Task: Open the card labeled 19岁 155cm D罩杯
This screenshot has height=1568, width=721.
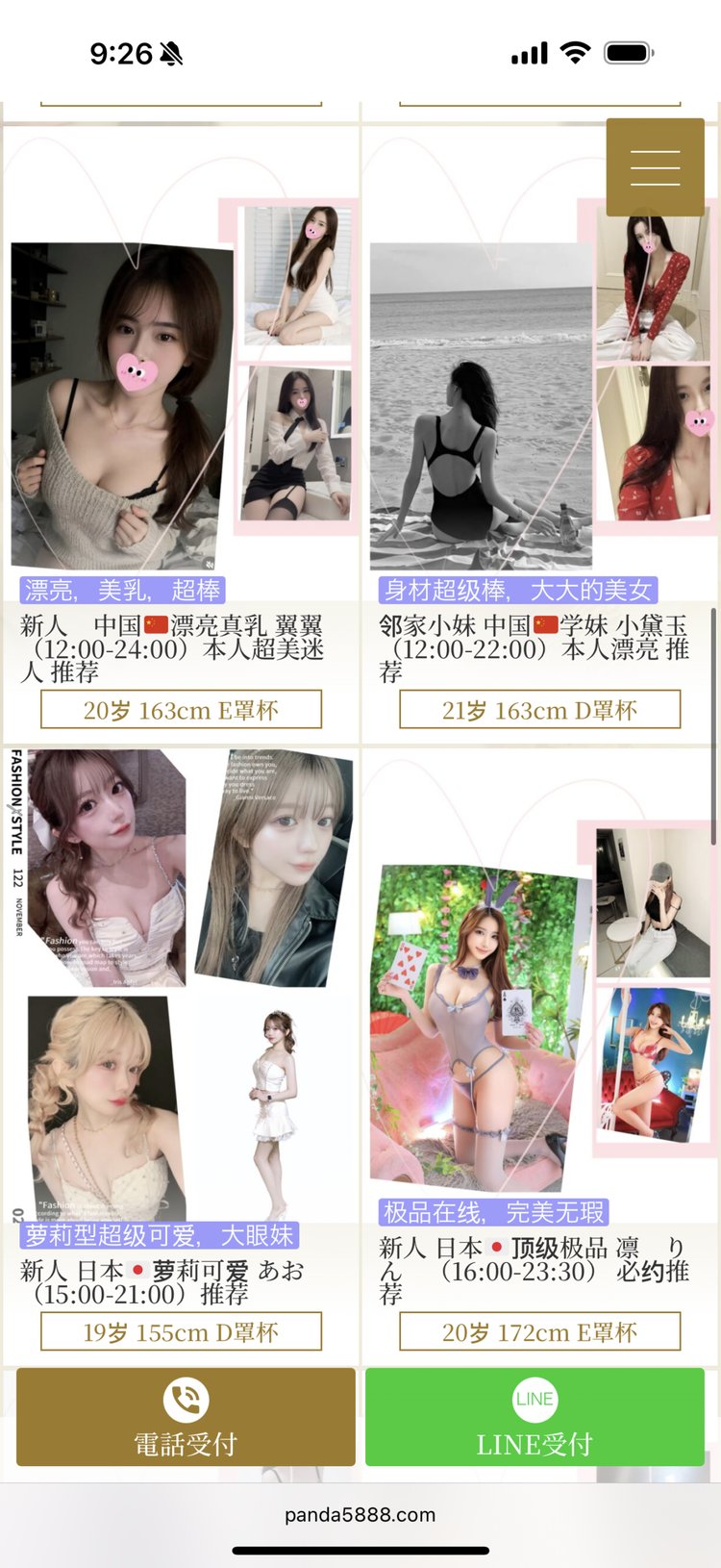Action: click(181, 1332)
